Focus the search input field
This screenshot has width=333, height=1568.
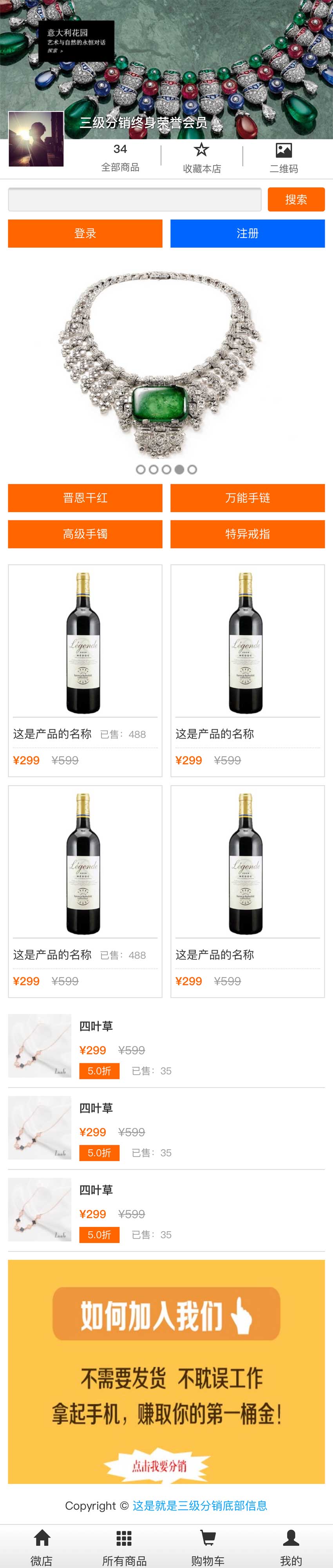134,200
